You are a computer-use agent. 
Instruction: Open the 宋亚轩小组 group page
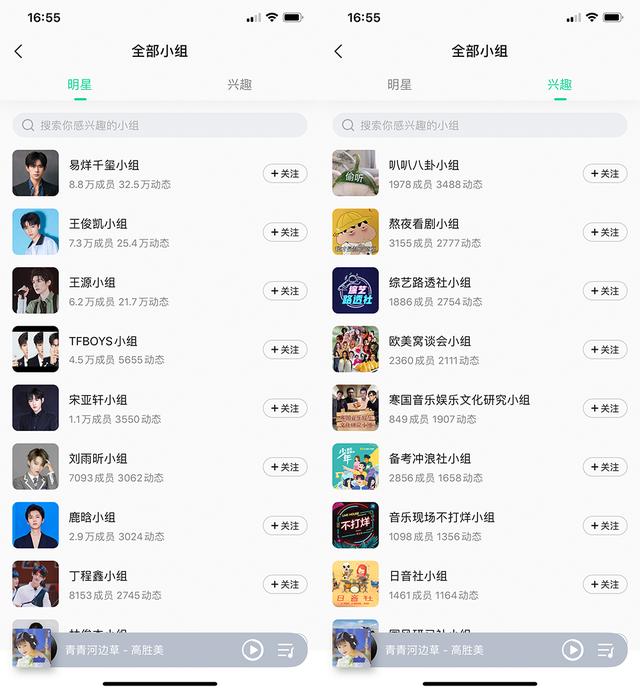click(x=98, y=400)
